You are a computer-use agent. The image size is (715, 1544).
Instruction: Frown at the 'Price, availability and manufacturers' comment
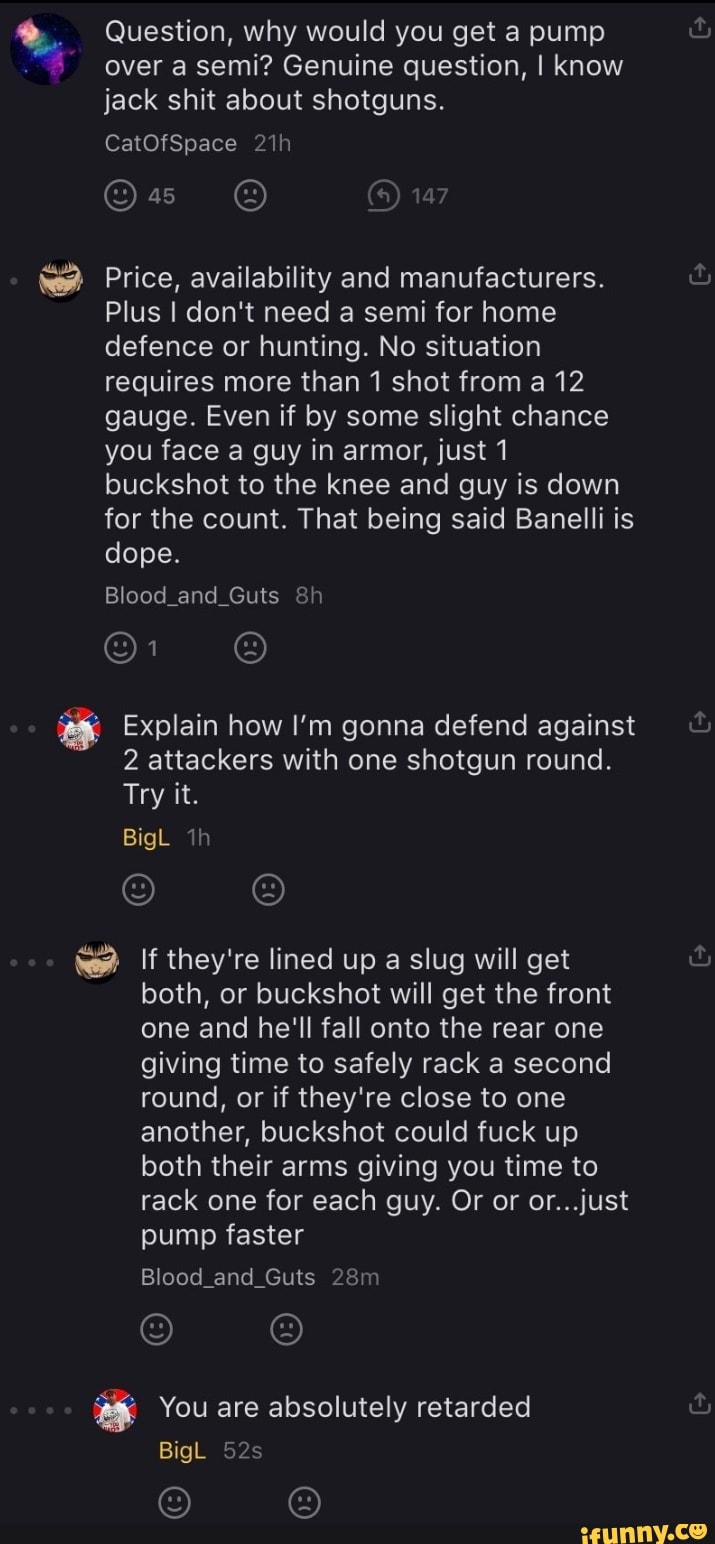[248, 650]
